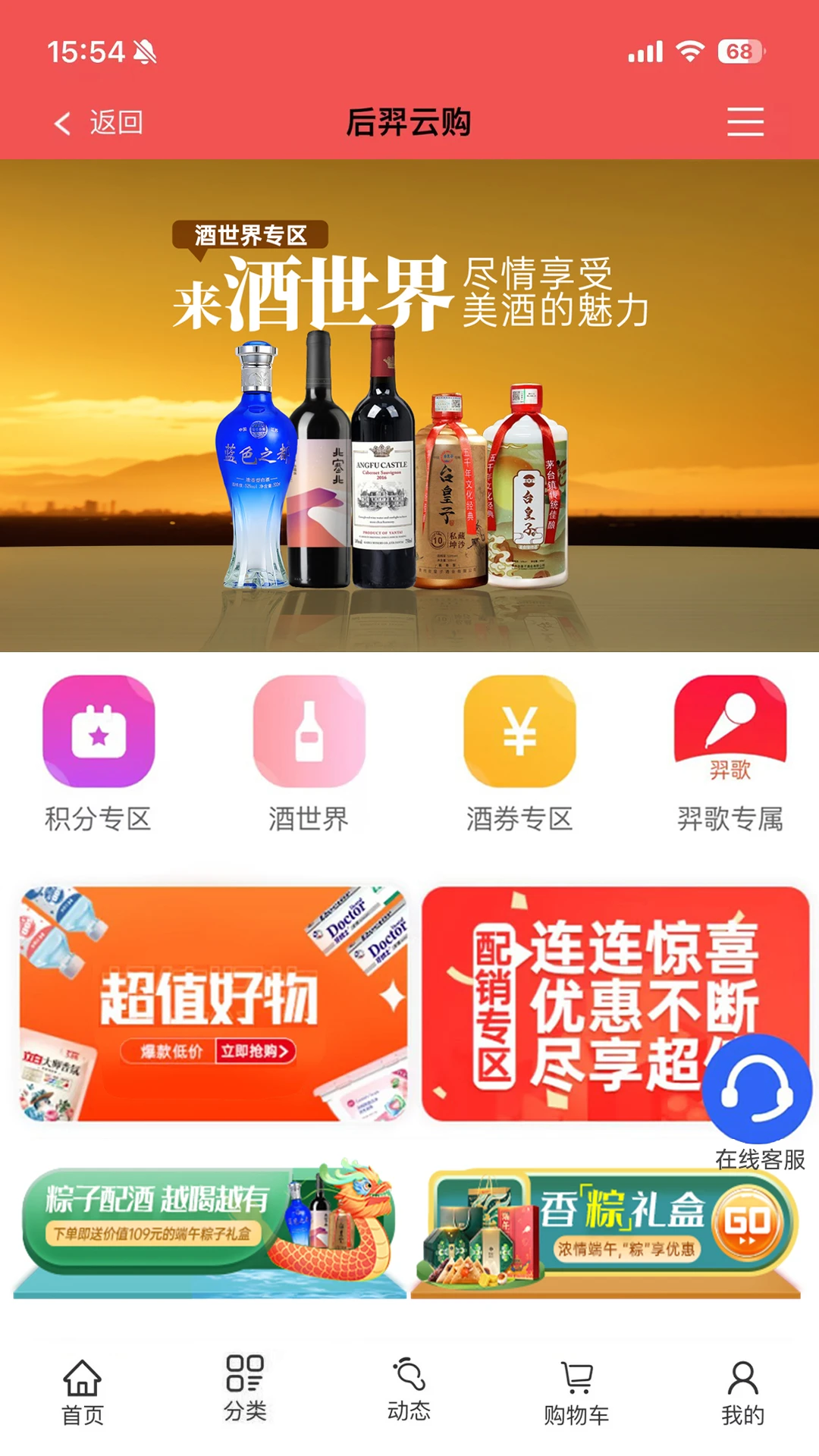Open the 羿歌专属 section

pos(730,755)
